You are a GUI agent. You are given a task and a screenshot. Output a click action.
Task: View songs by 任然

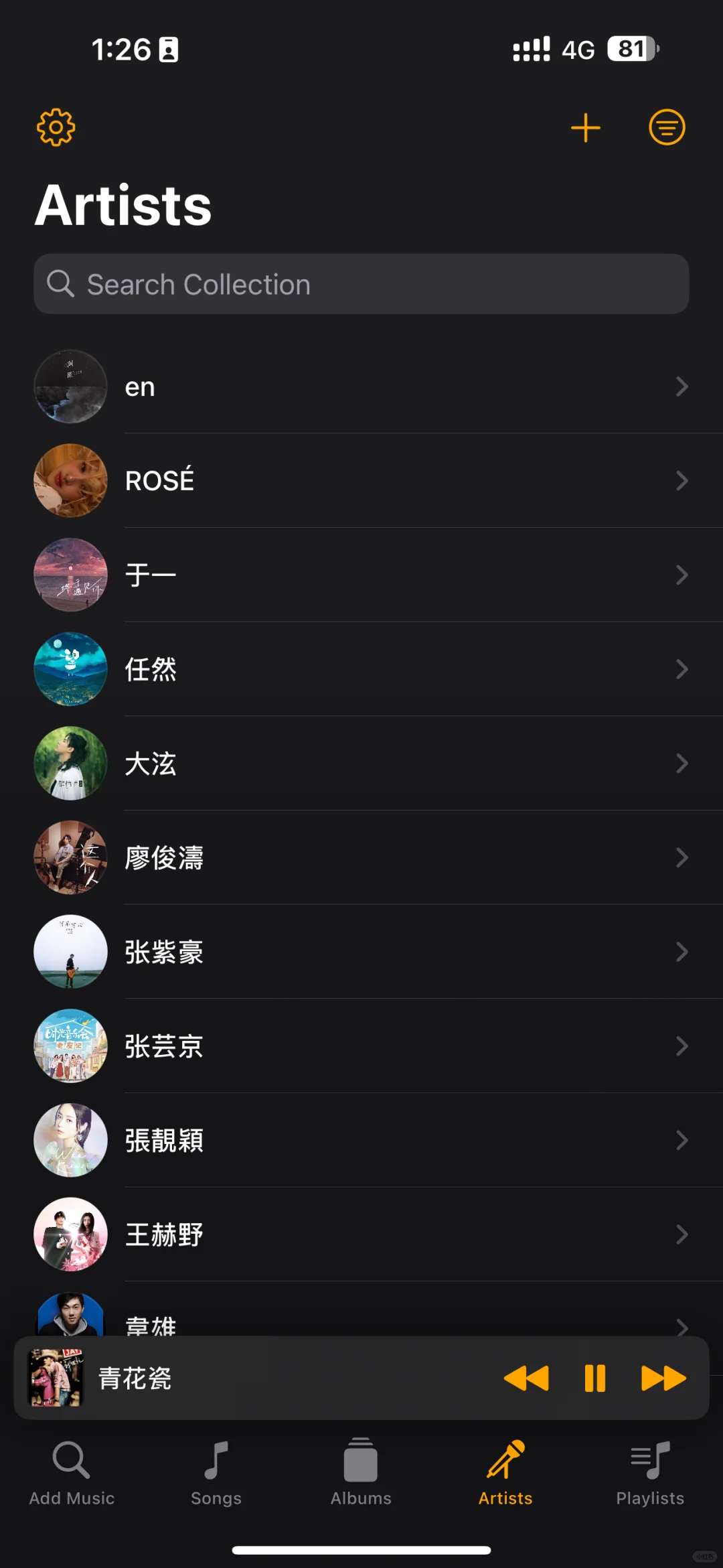point(361,669)
